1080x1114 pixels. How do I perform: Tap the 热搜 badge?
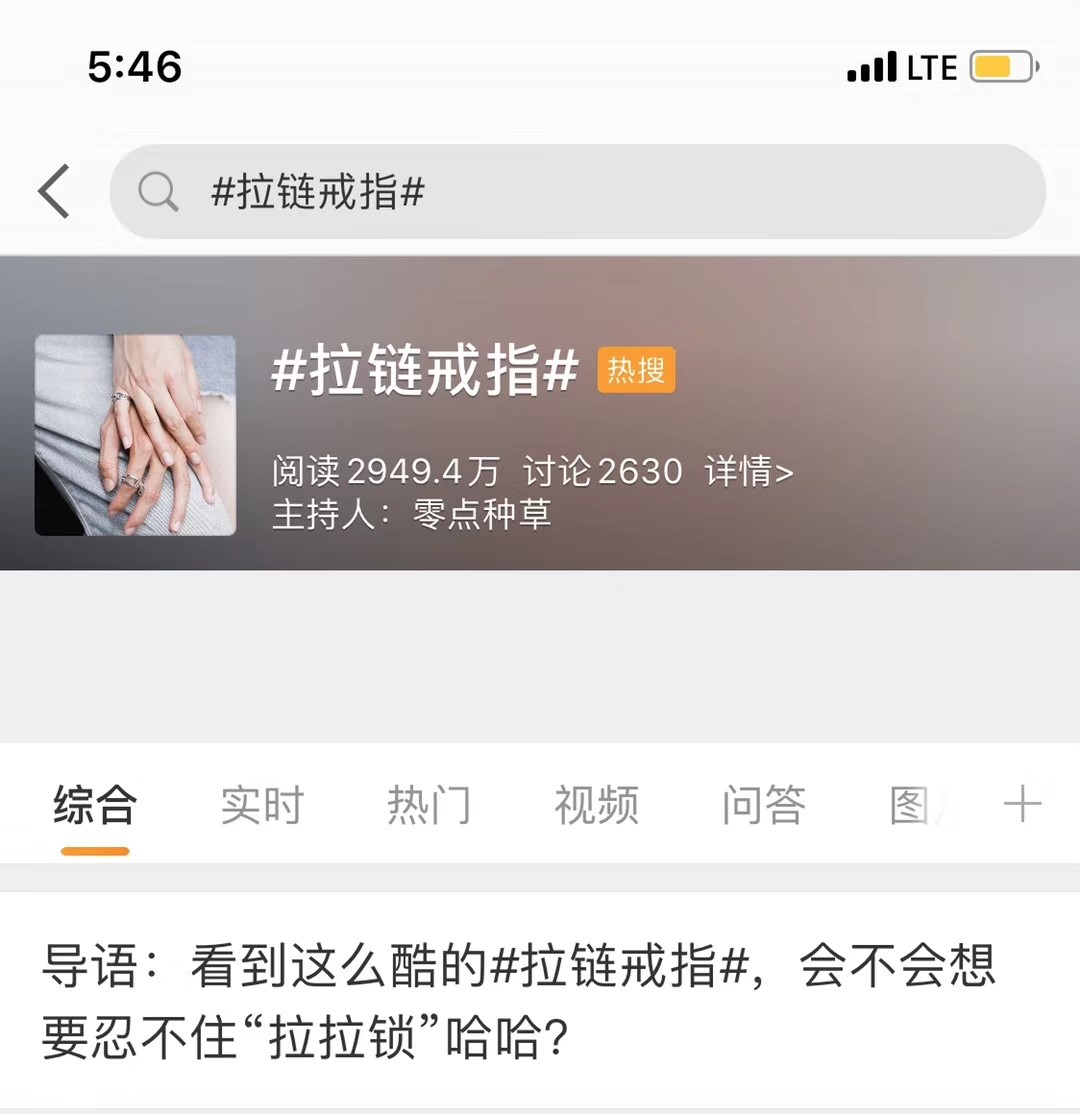(x=636, y=371)
